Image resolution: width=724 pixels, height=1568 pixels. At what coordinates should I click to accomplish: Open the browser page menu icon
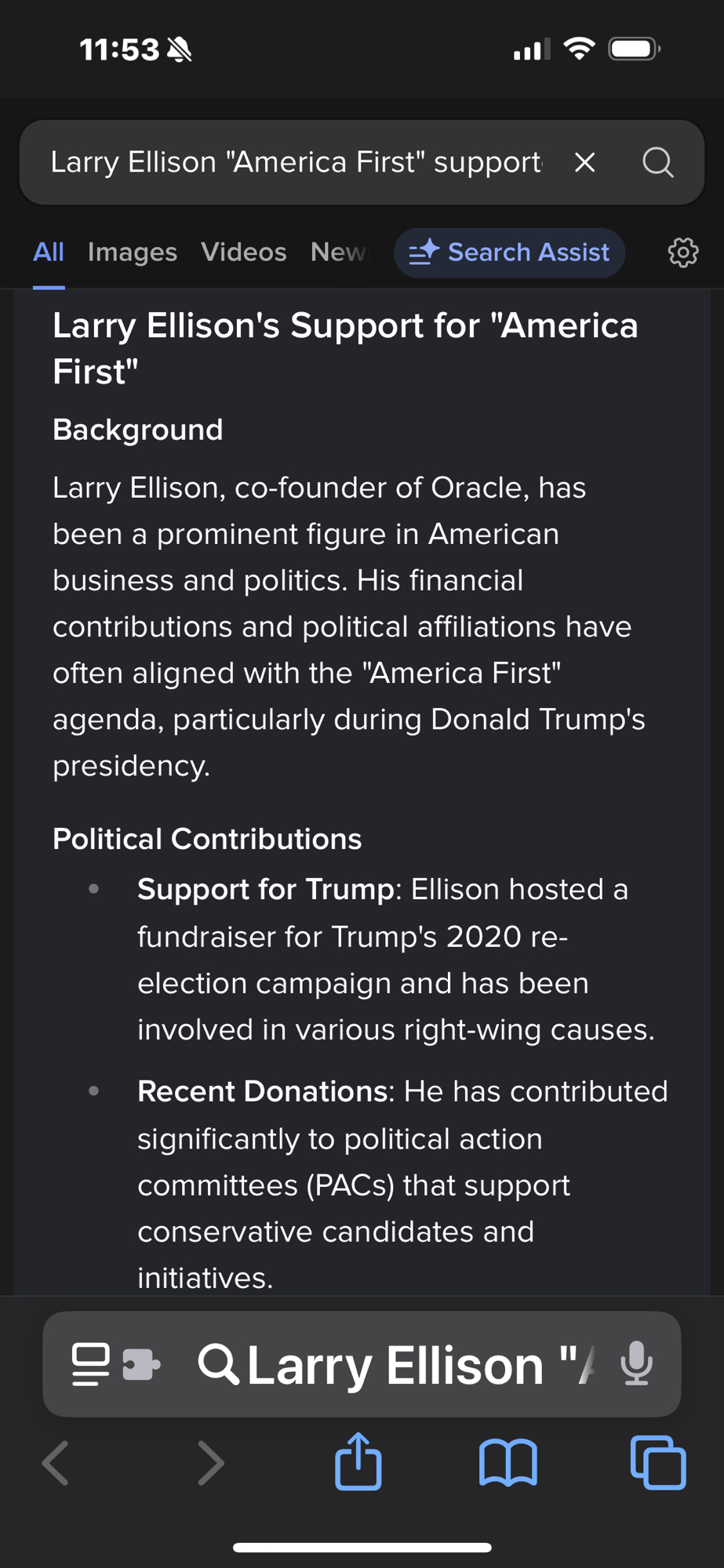click(x=90, y=1364)
